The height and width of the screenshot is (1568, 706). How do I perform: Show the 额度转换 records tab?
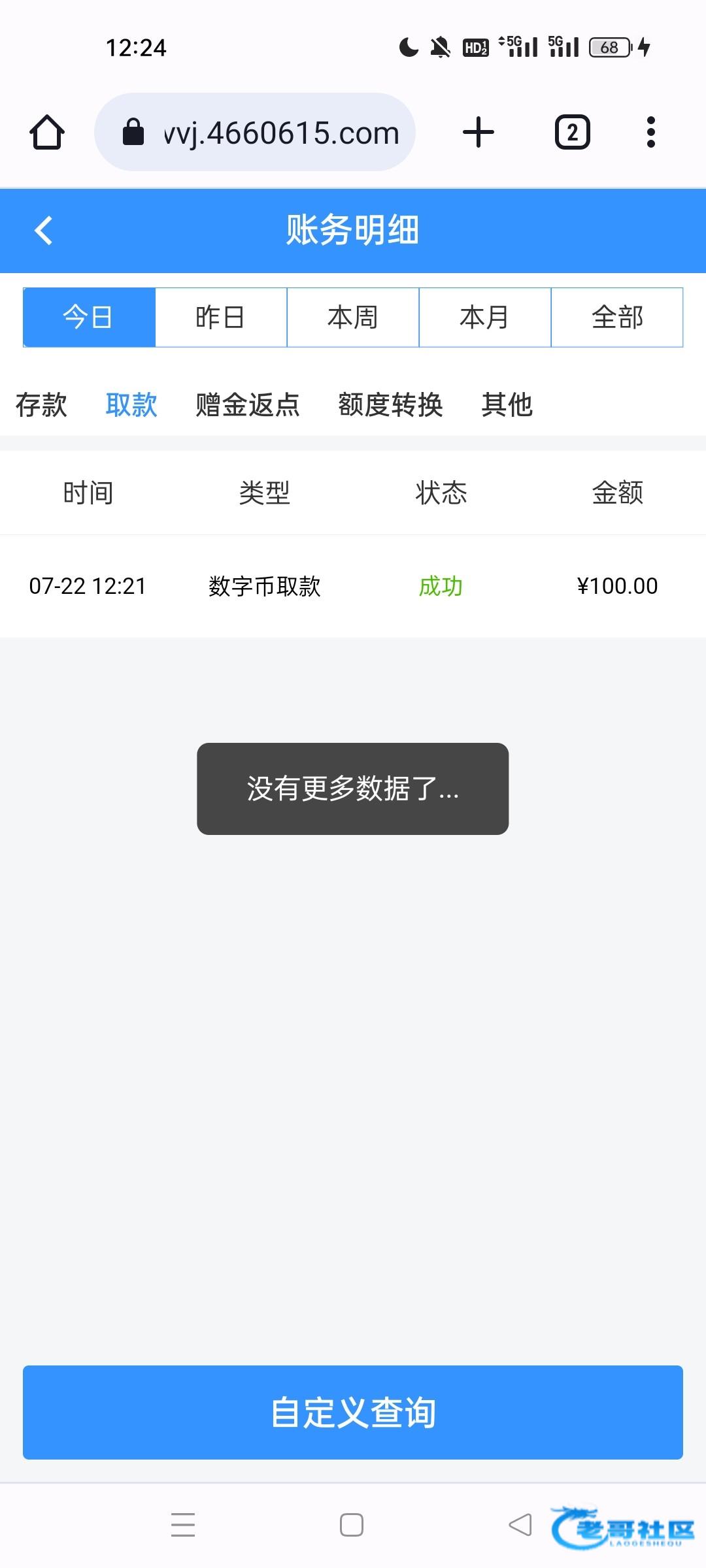pos(390,405)
